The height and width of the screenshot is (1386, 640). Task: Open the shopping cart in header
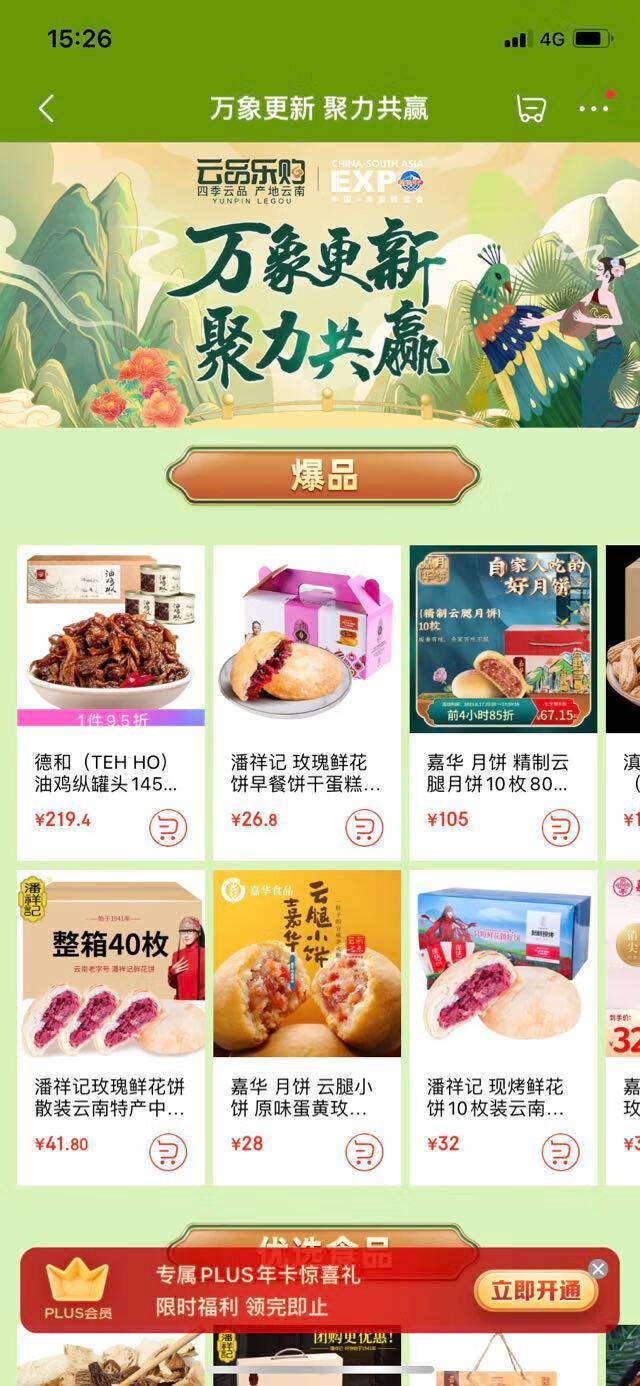(531, 108)
